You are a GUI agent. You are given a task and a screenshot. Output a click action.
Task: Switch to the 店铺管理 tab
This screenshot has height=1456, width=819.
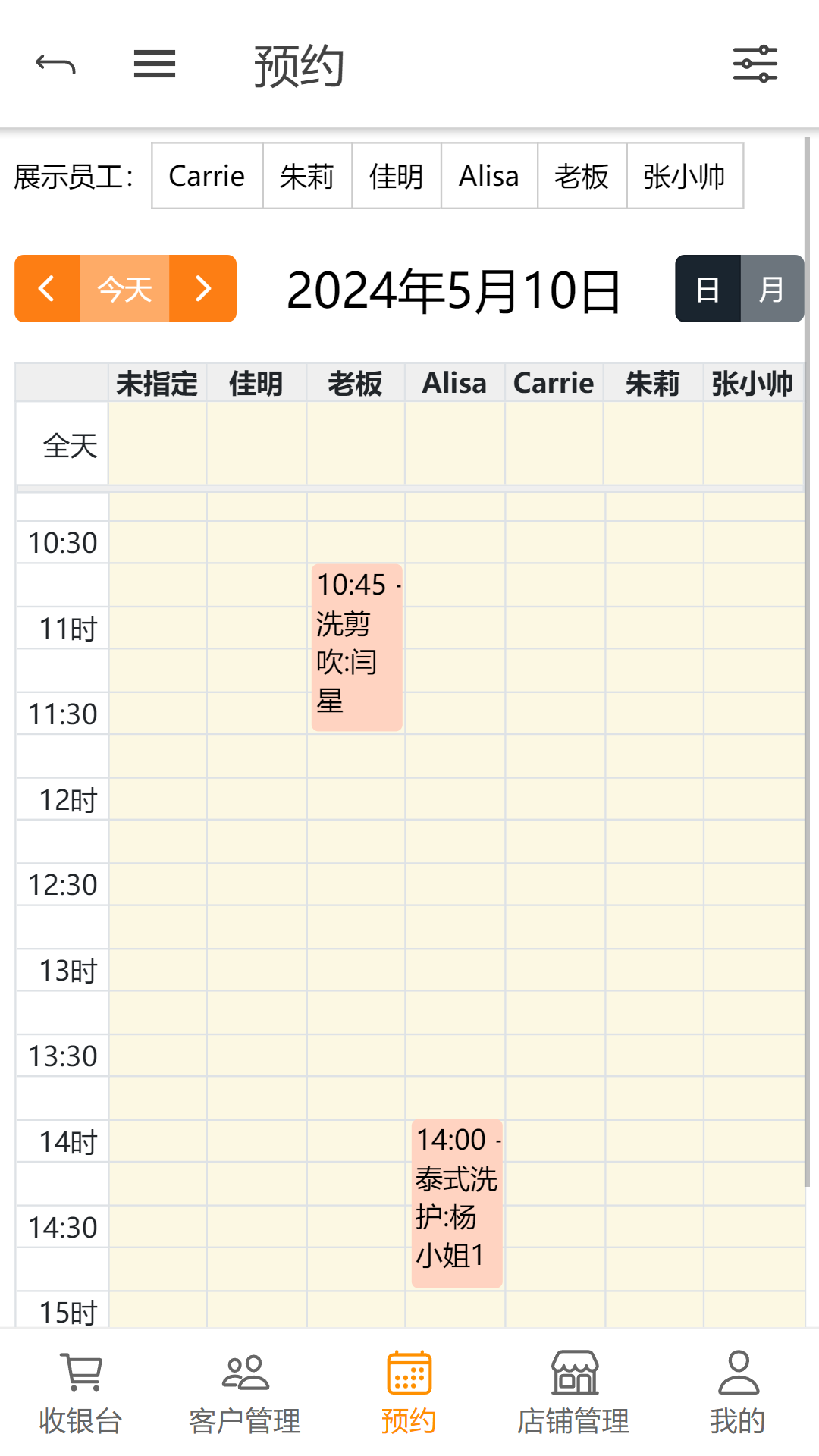click(573, 1393)
